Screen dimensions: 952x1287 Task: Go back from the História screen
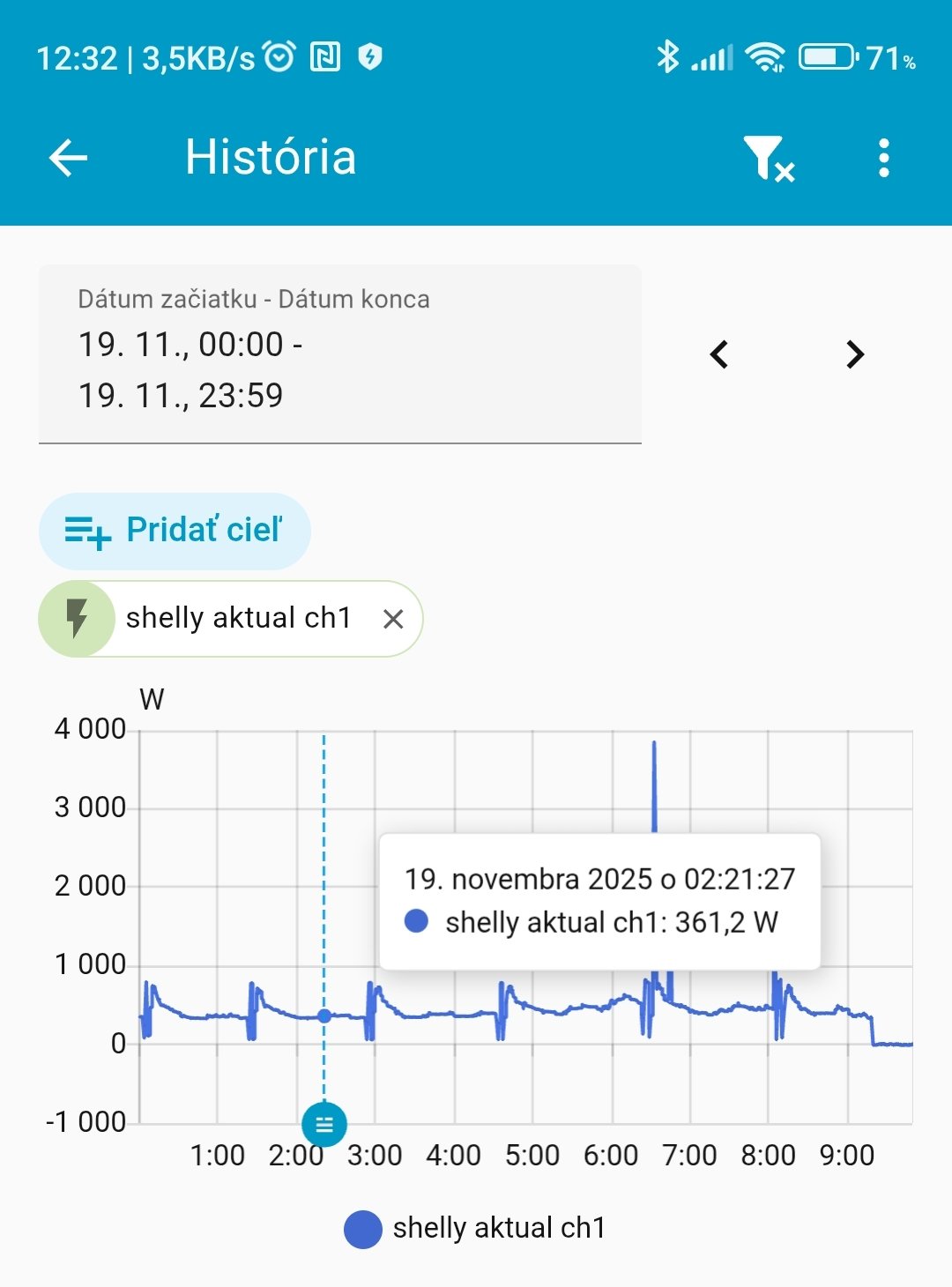[x=68, y=159]
